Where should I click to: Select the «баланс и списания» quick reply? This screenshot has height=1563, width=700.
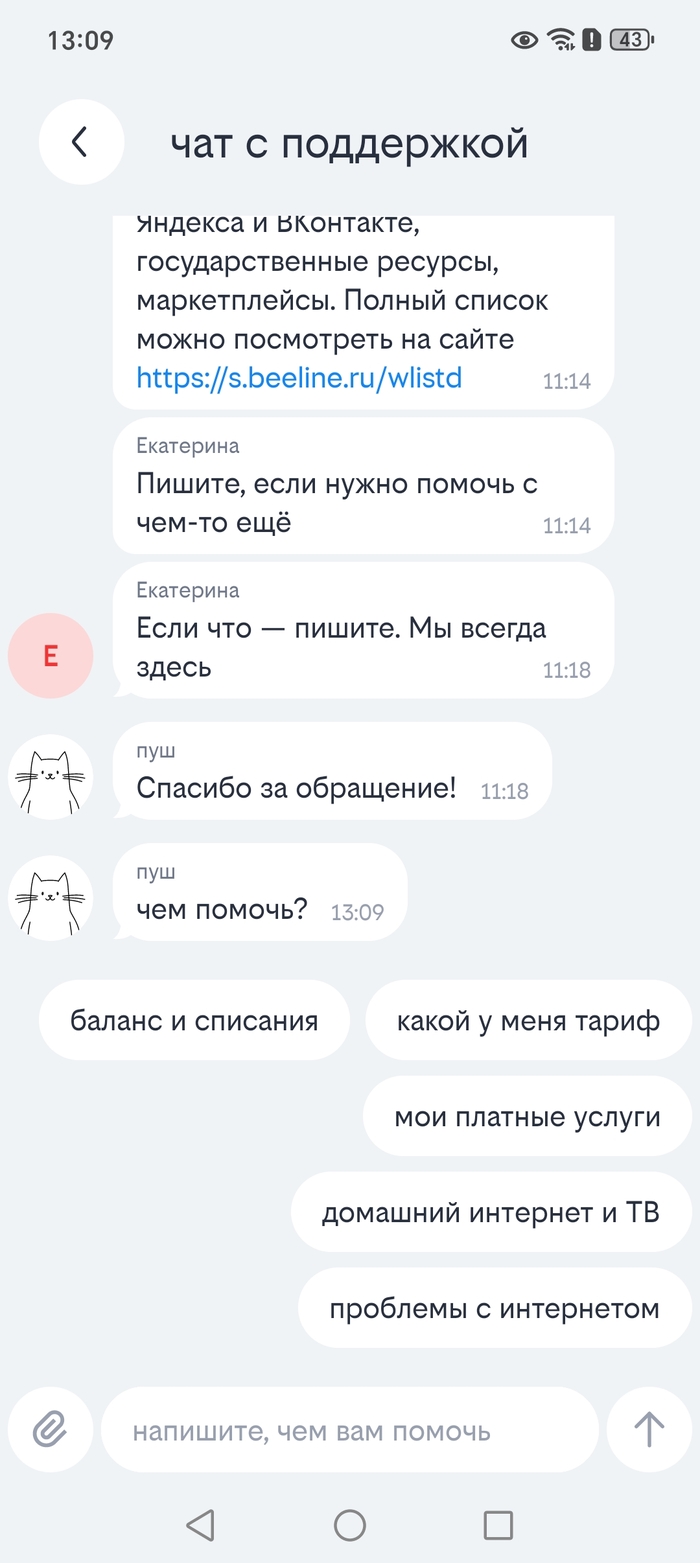[x=194, y=1020]
